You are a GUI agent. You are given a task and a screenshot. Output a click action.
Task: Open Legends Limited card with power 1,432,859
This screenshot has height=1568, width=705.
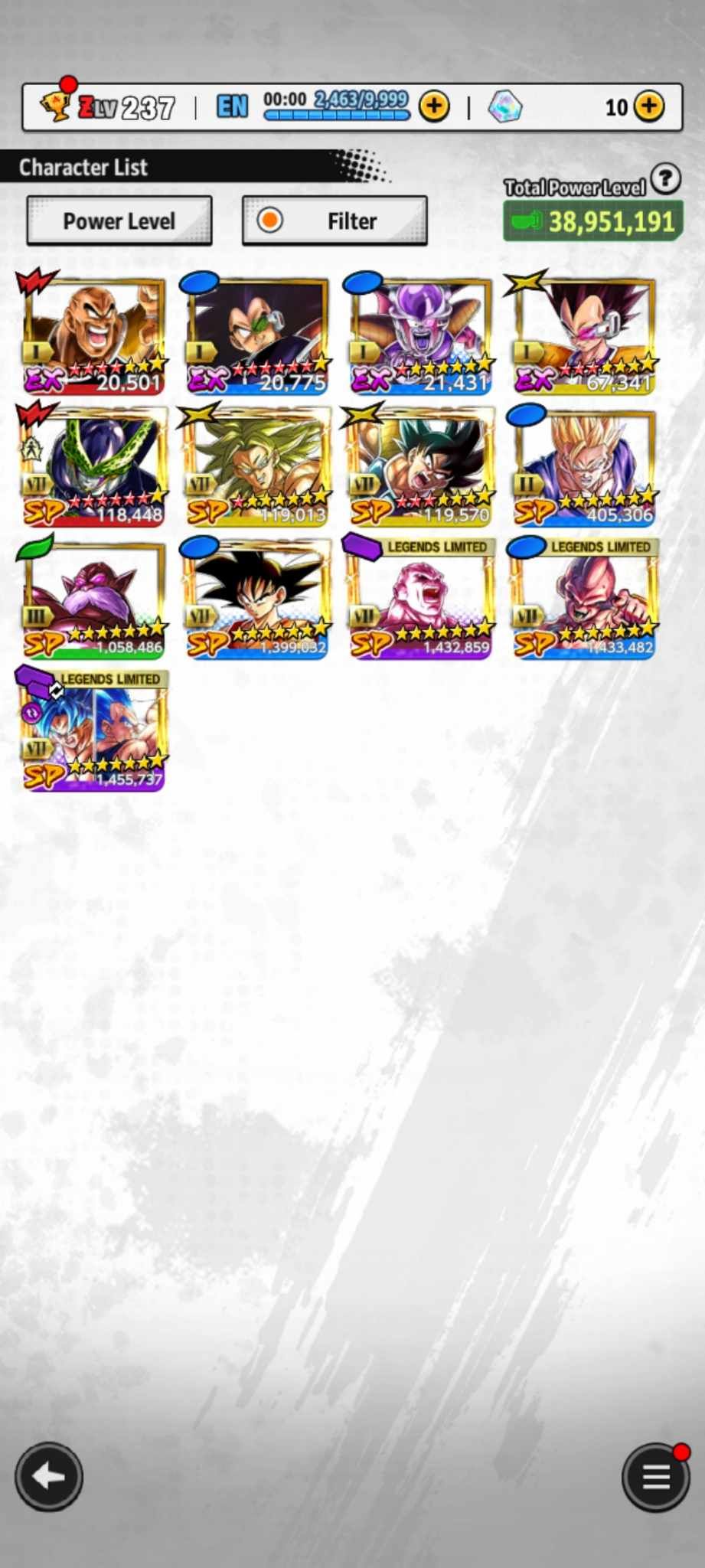(420, 599)
